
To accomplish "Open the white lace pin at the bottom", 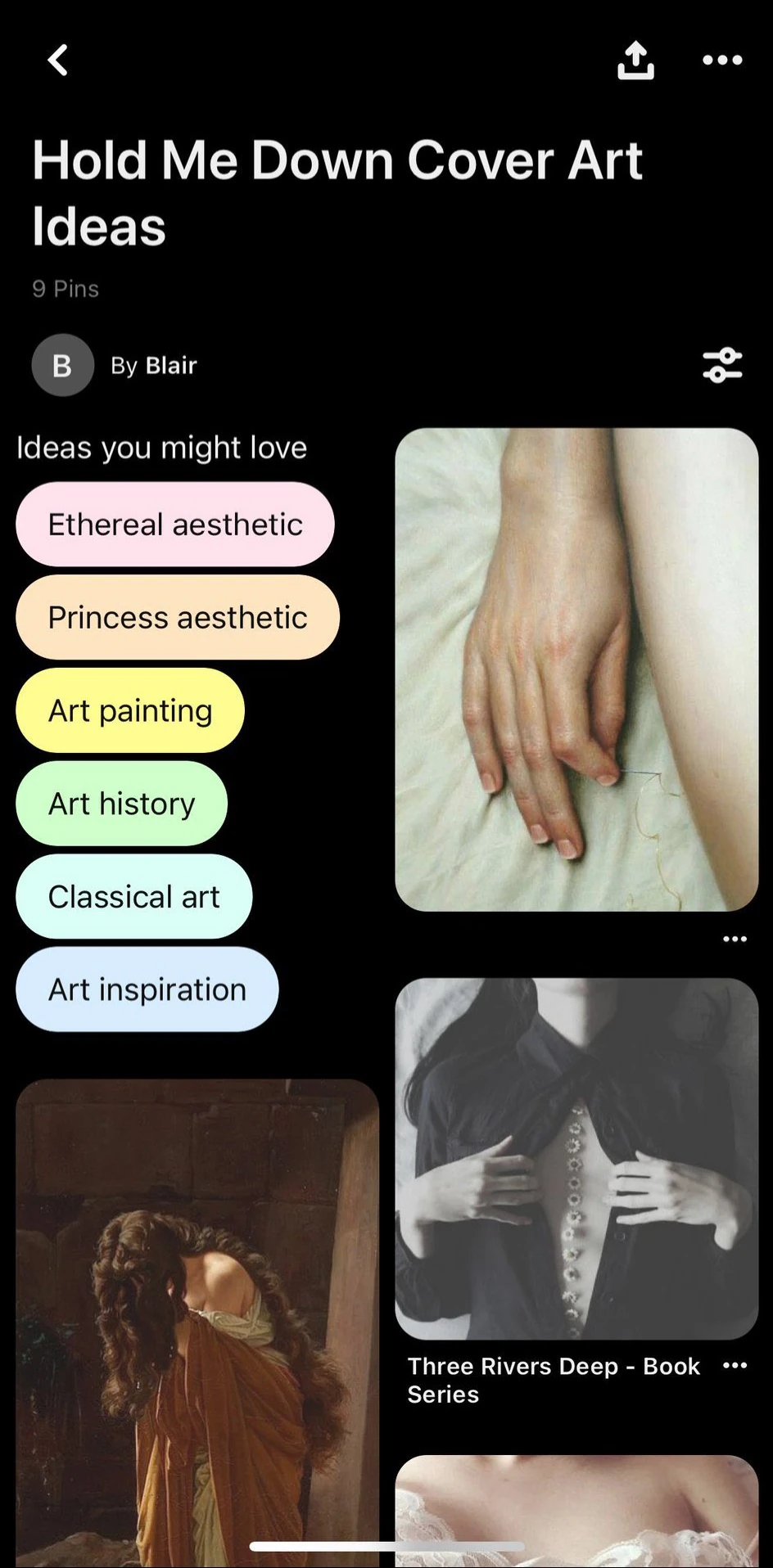I will tap(576, 1506).
